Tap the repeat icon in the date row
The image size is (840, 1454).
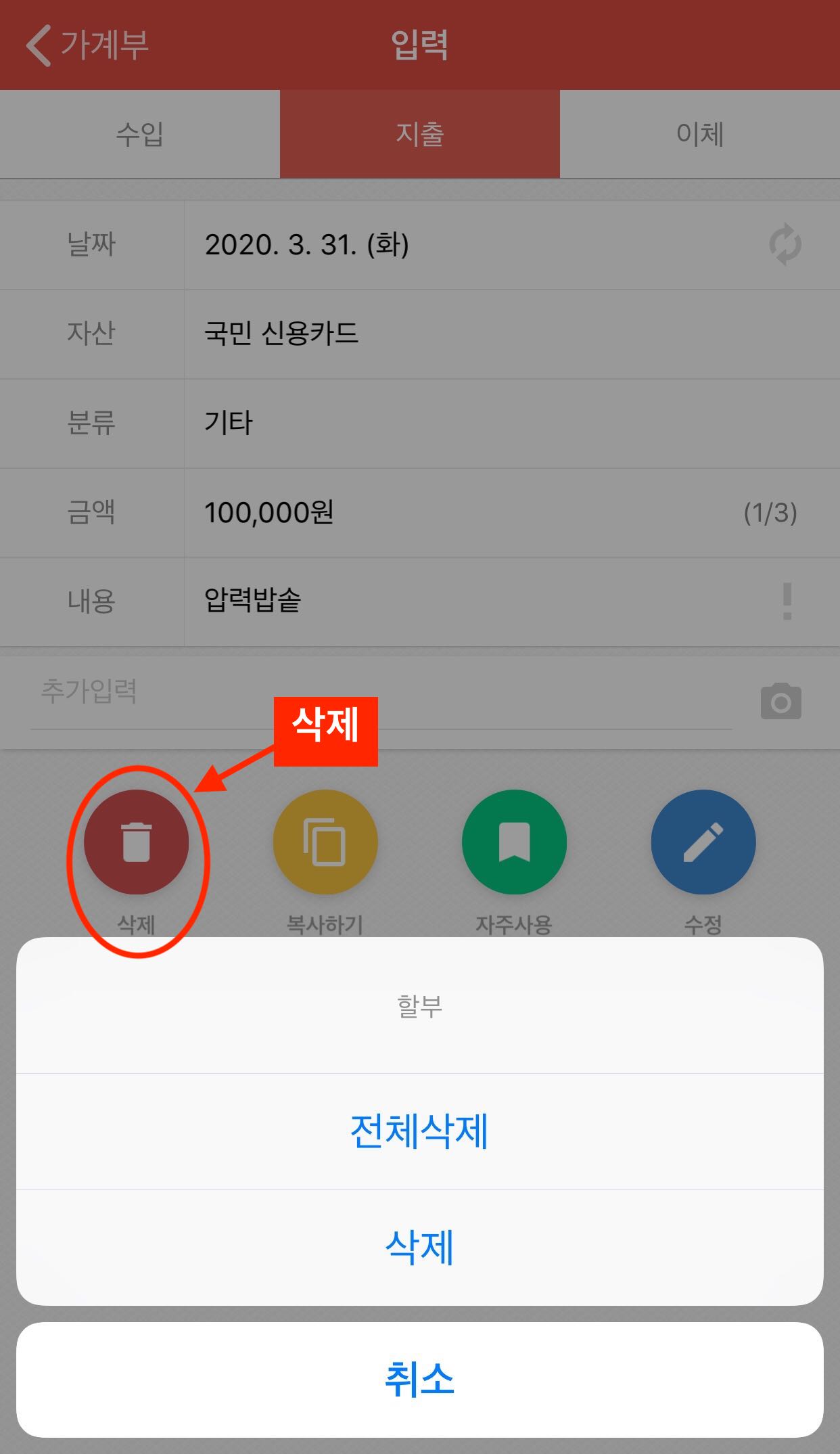click(785, 244)
